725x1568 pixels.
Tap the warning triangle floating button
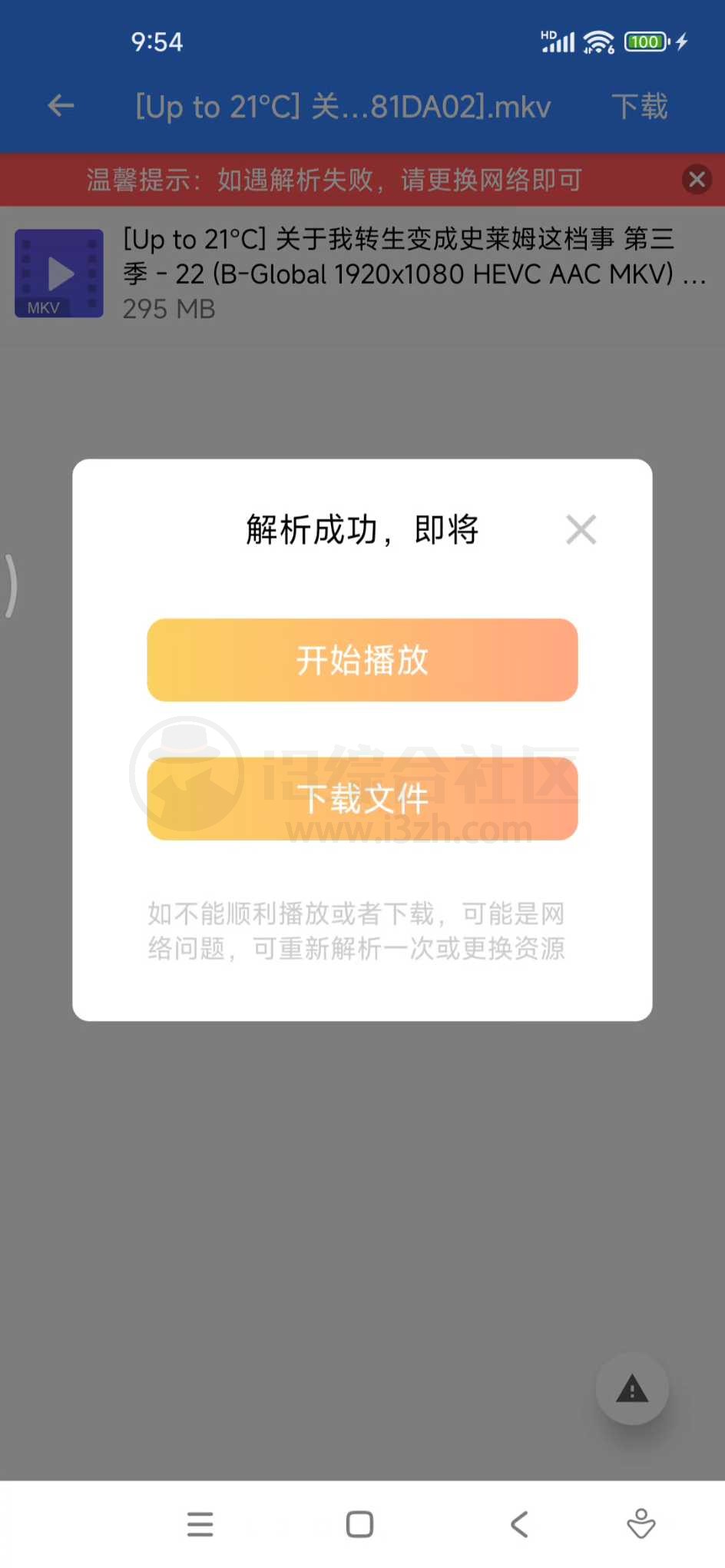click(632, 1389)
